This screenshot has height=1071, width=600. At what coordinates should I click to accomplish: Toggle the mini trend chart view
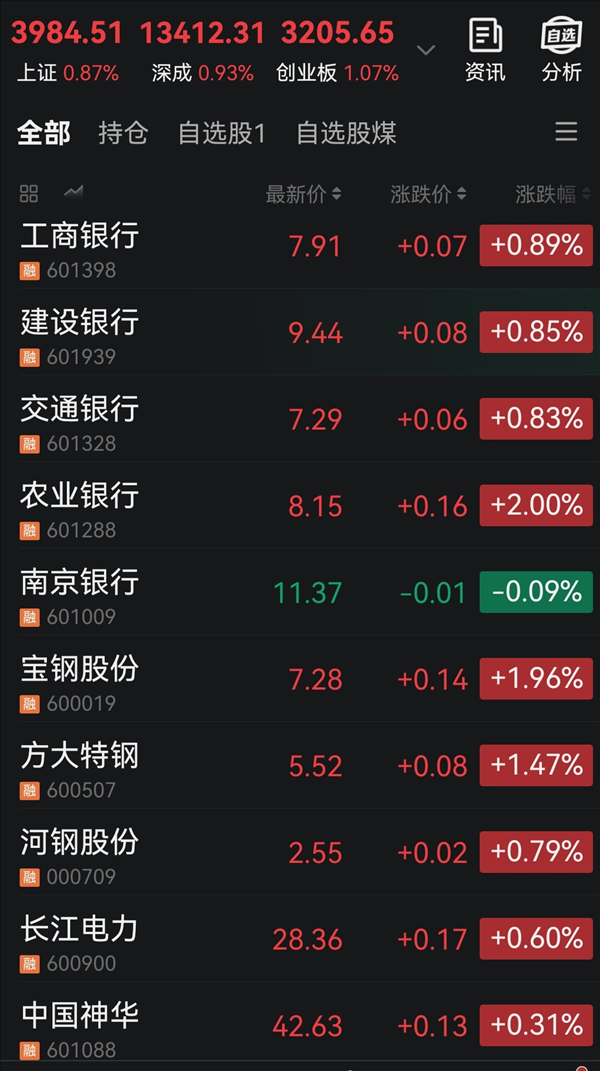[73, 193]
